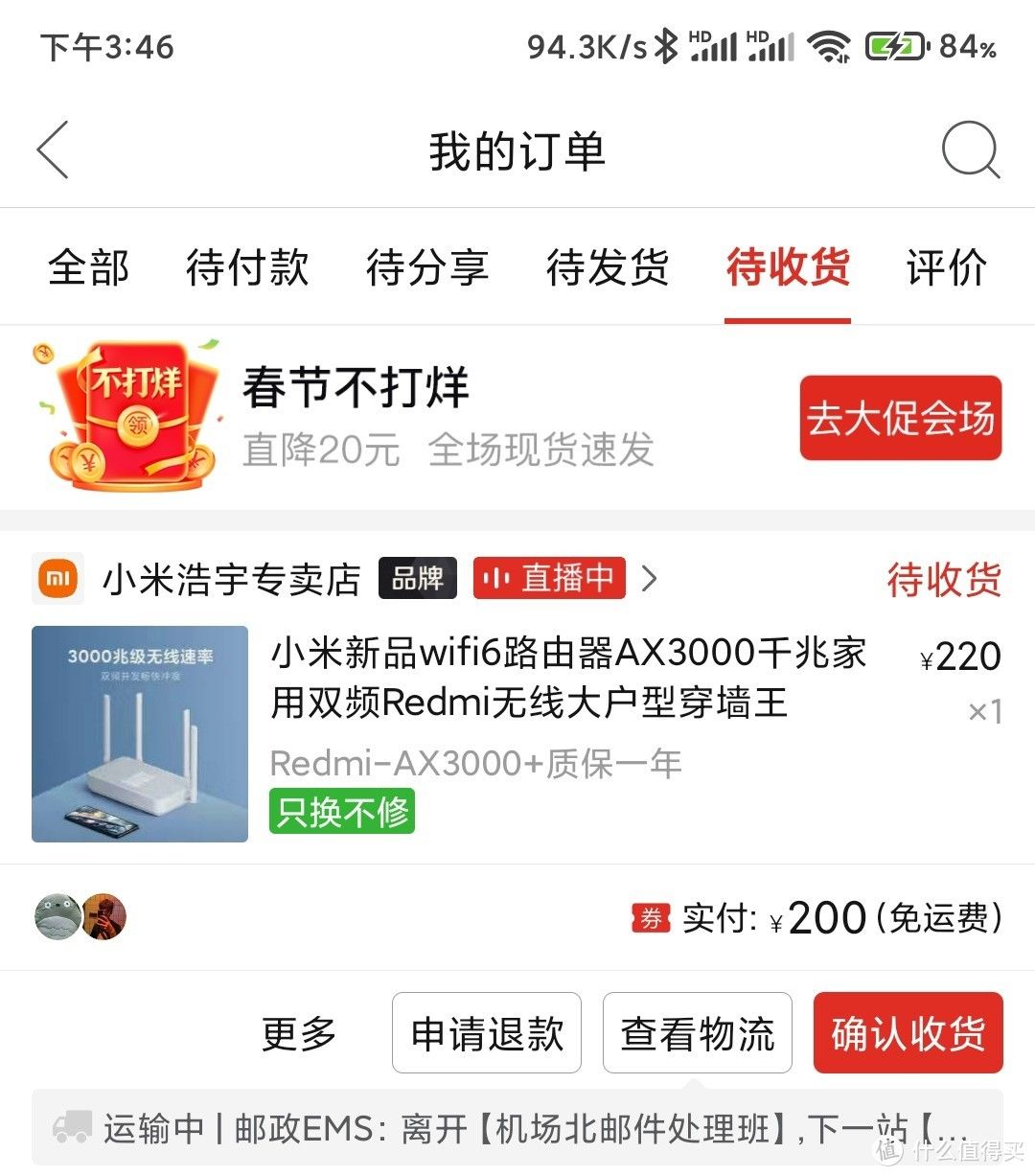This screenshot has width=1035, height=1176.
Task: Open the search magnifier icon
Action: click(x=970, y=150)
